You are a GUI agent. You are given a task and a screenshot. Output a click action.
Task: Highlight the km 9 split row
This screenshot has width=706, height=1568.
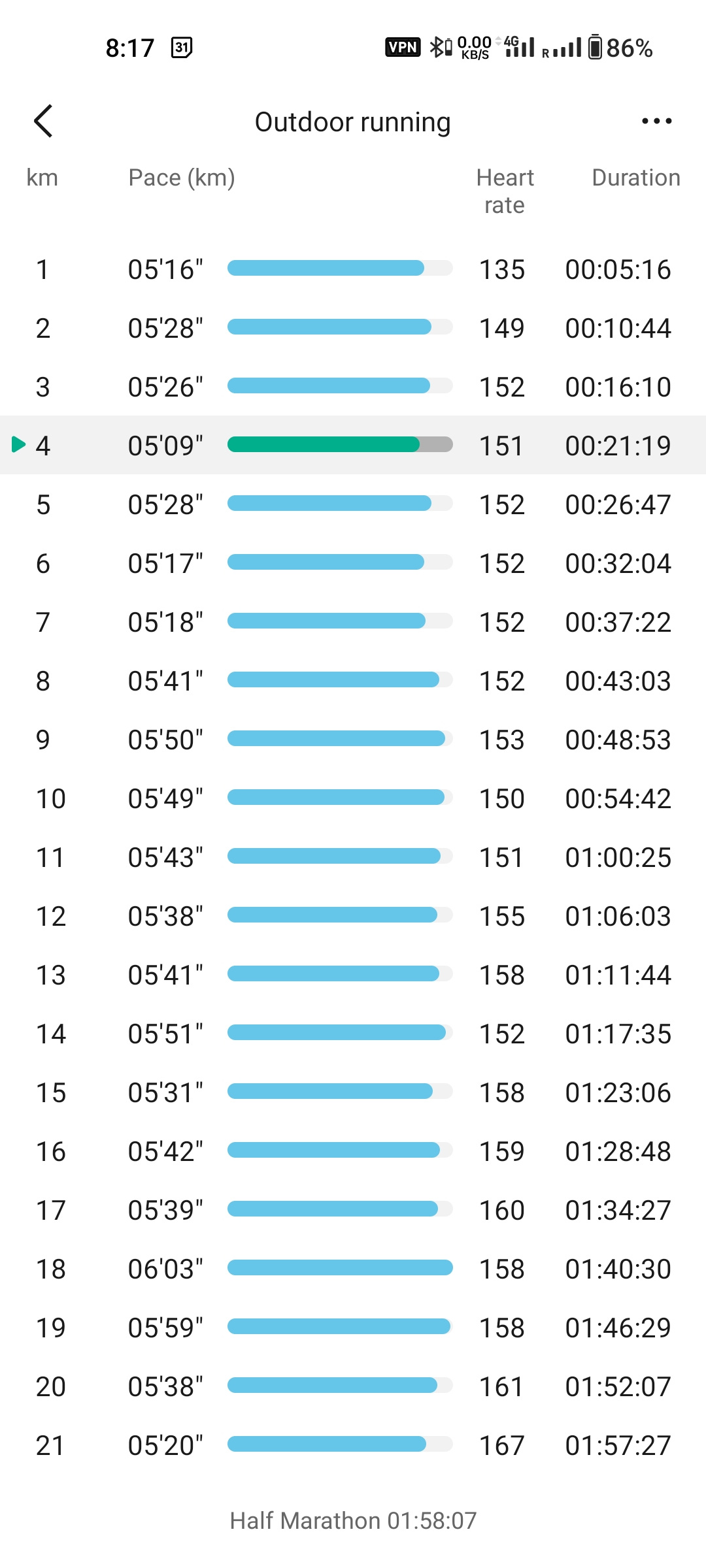[353, 740]
